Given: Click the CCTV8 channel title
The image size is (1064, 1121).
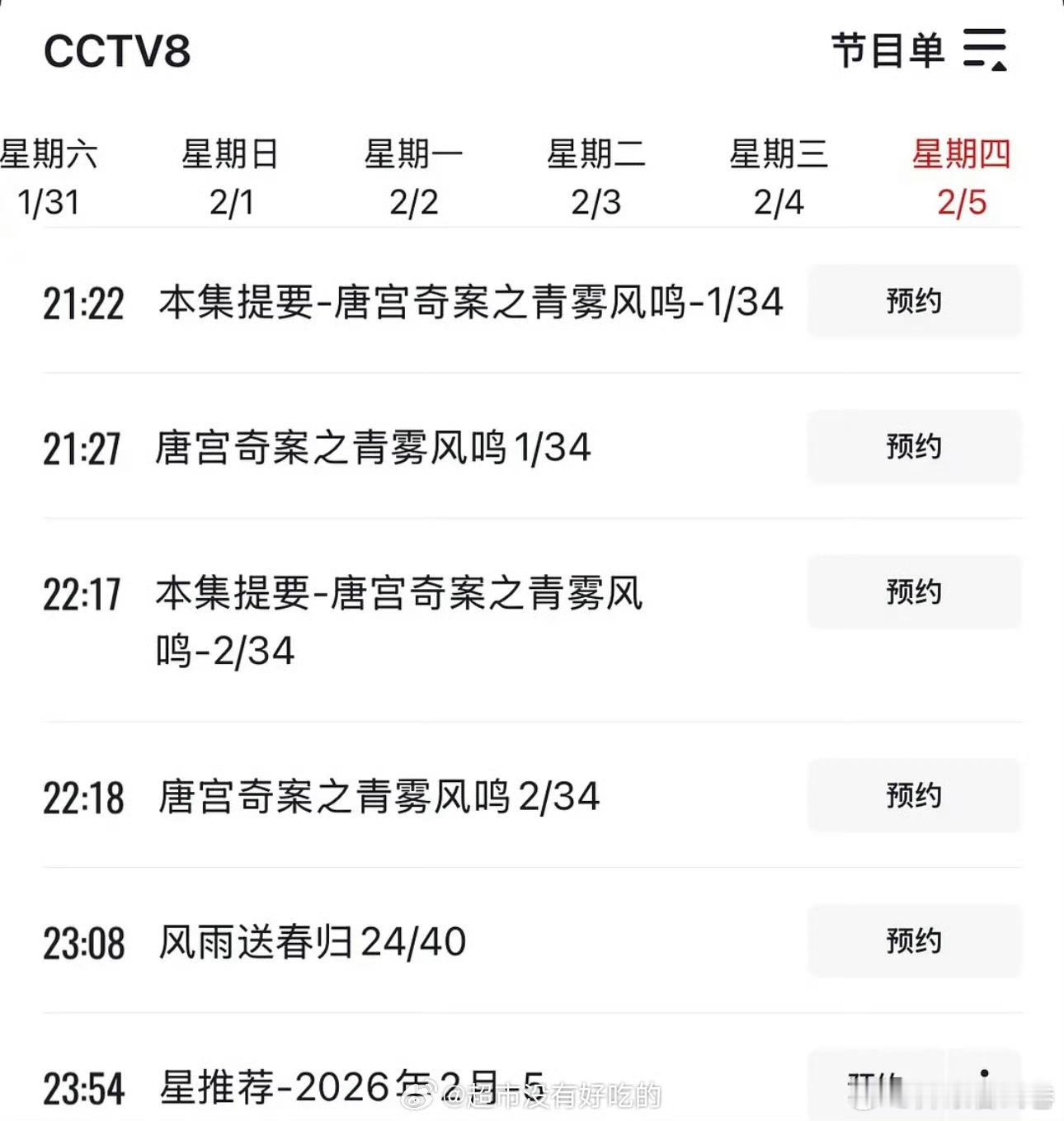Looking at the screenshot, I should pos(117,51).
